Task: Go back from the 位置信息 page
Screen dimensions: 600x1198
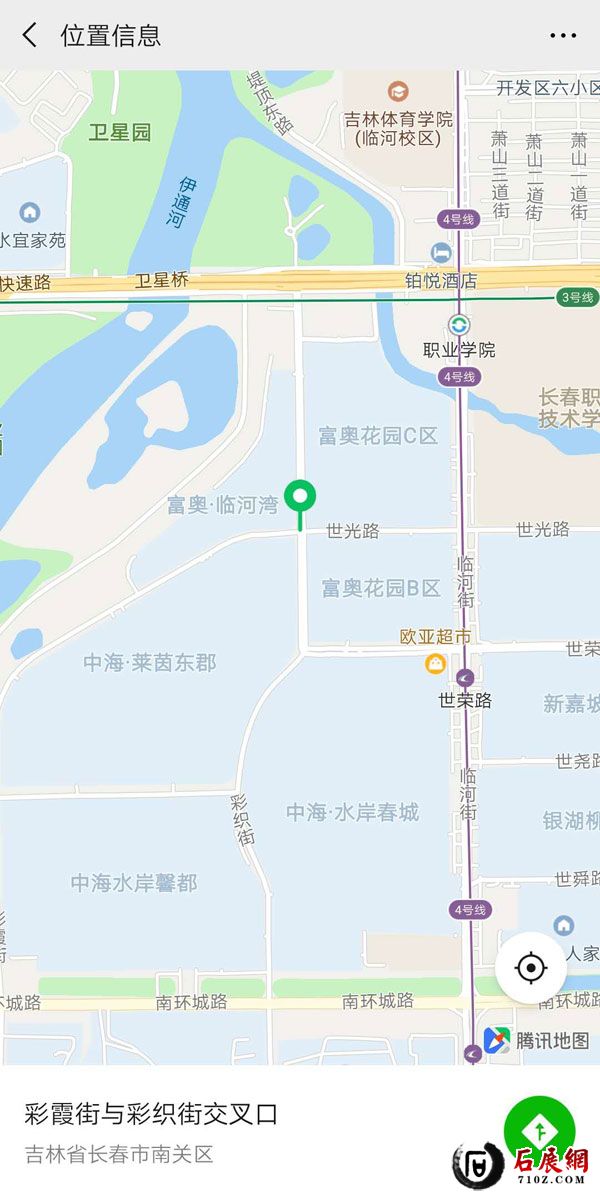Action: [30, 36]
